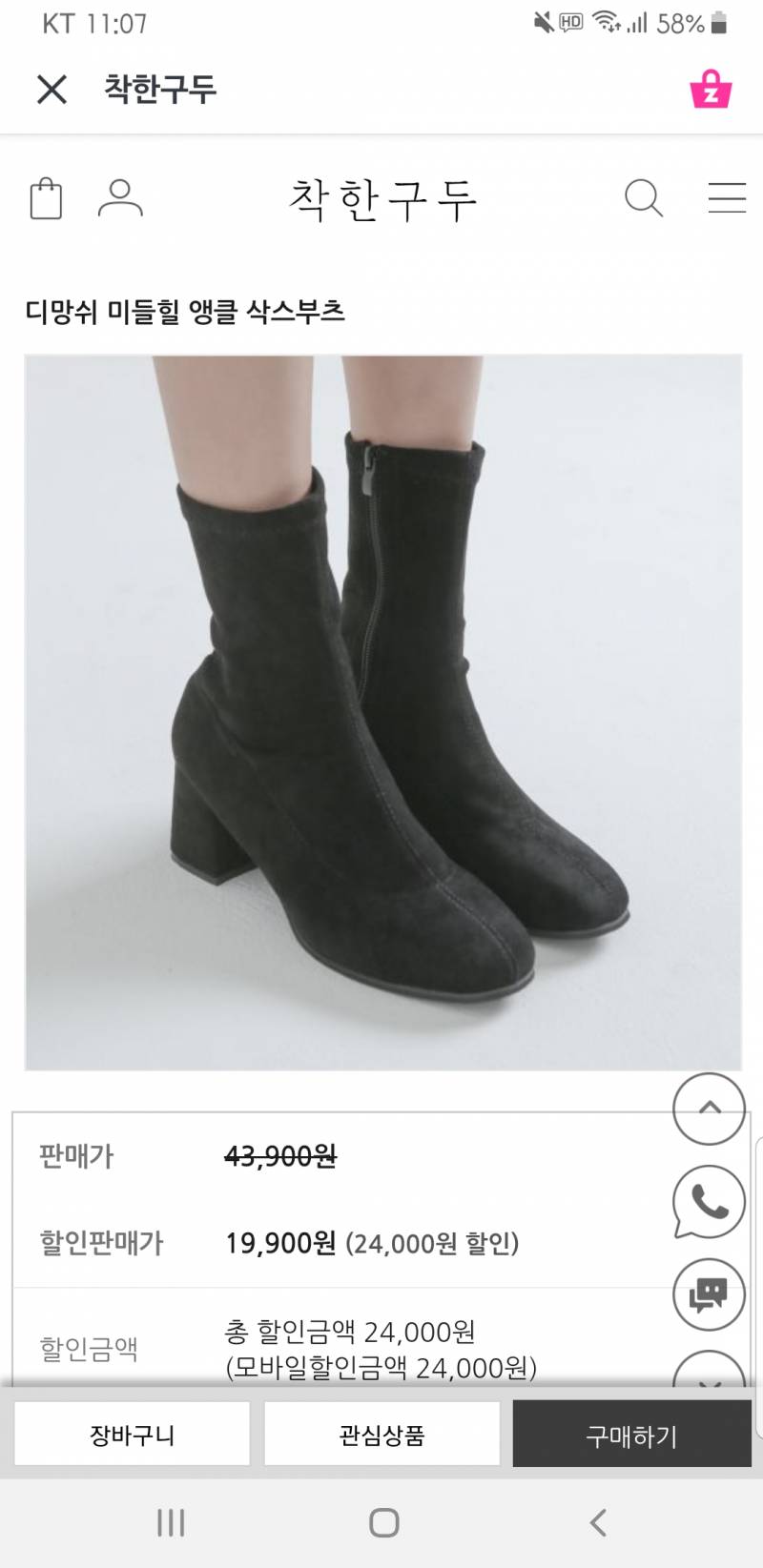Open the shopping bag icon
The height and width of the screenshot is (1568, 763).
pos(47,198)
